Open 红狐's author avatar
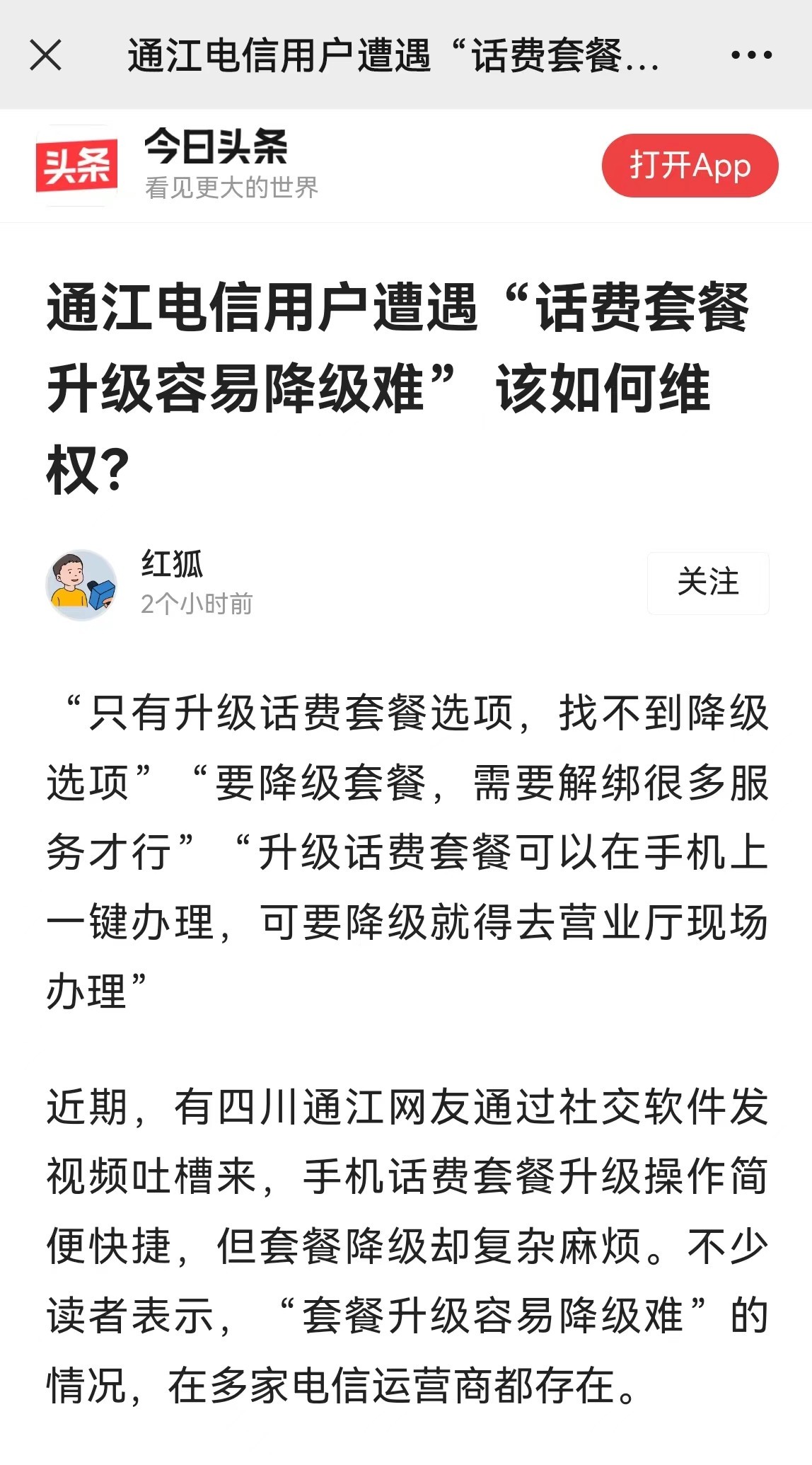The height and width of the screenshot is (1465, 812). pos(81,585)
